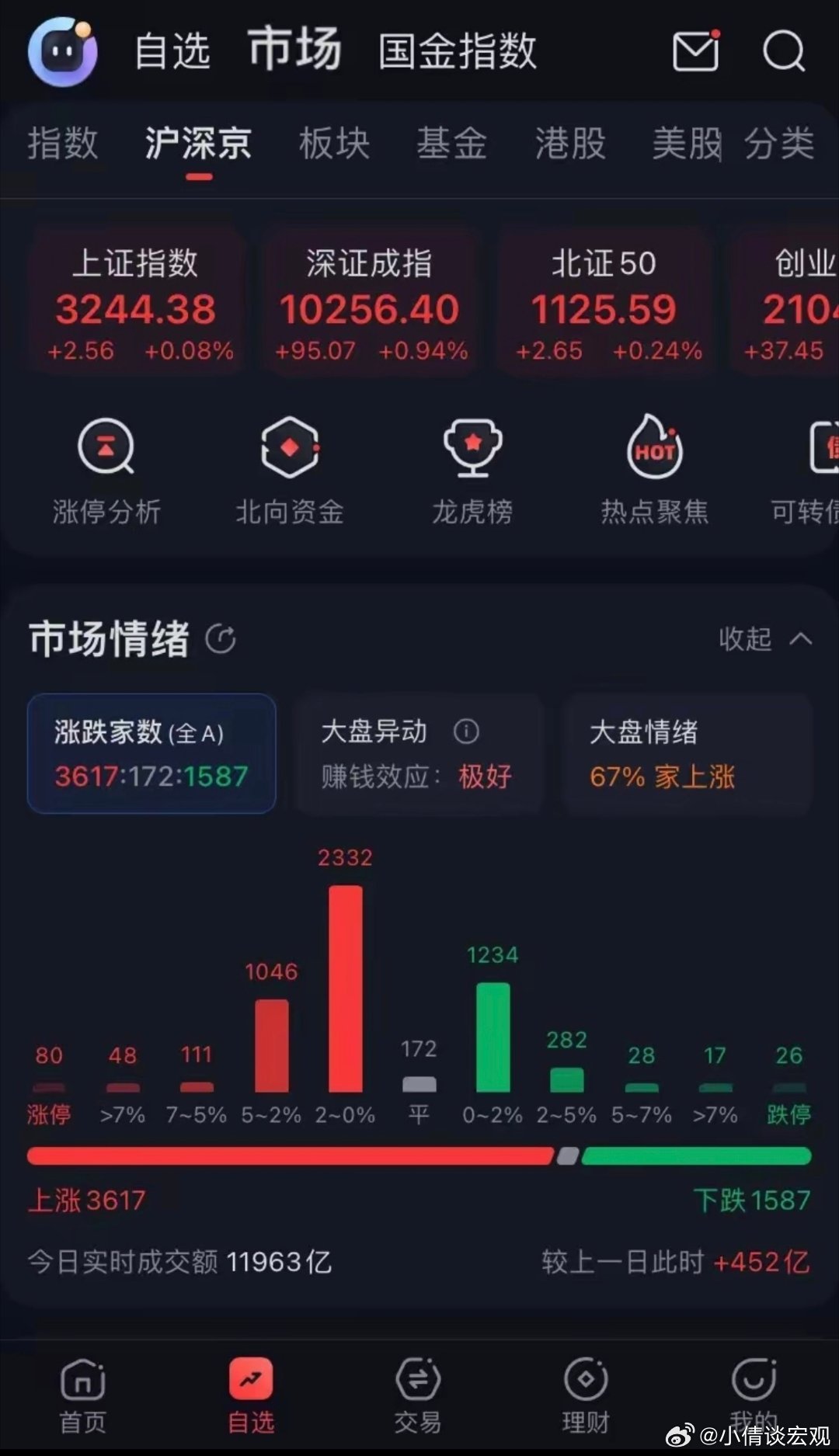Tap the profile avatar icon
839x1456 pixels.
point(62,51)
